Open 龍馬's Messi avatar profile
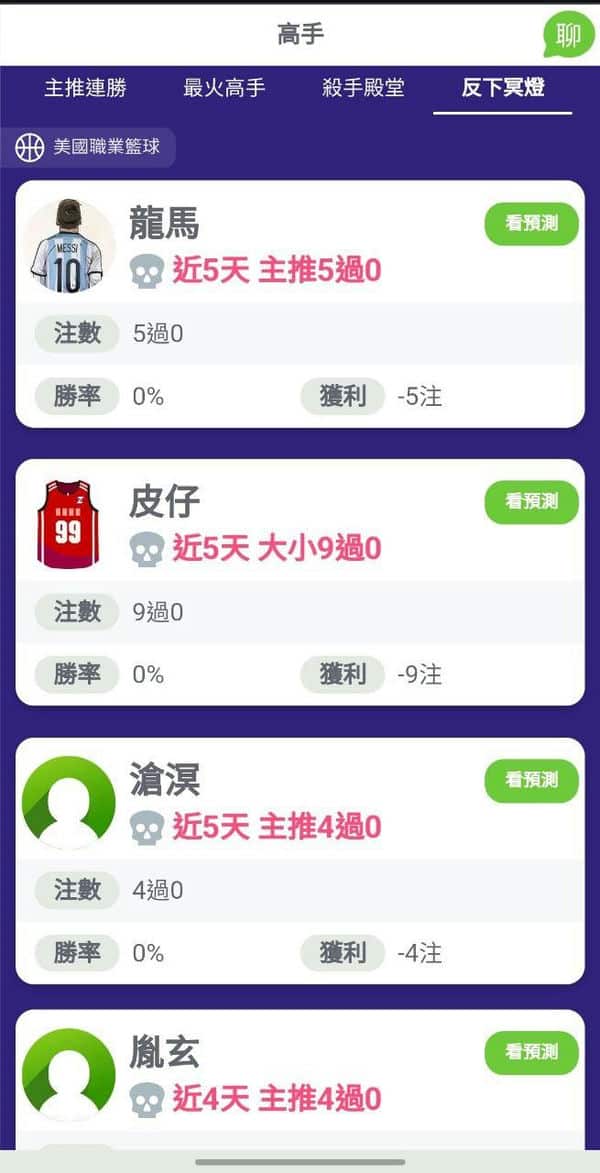This screenshot has width=600, height=1173. click(x=68, y=245)
